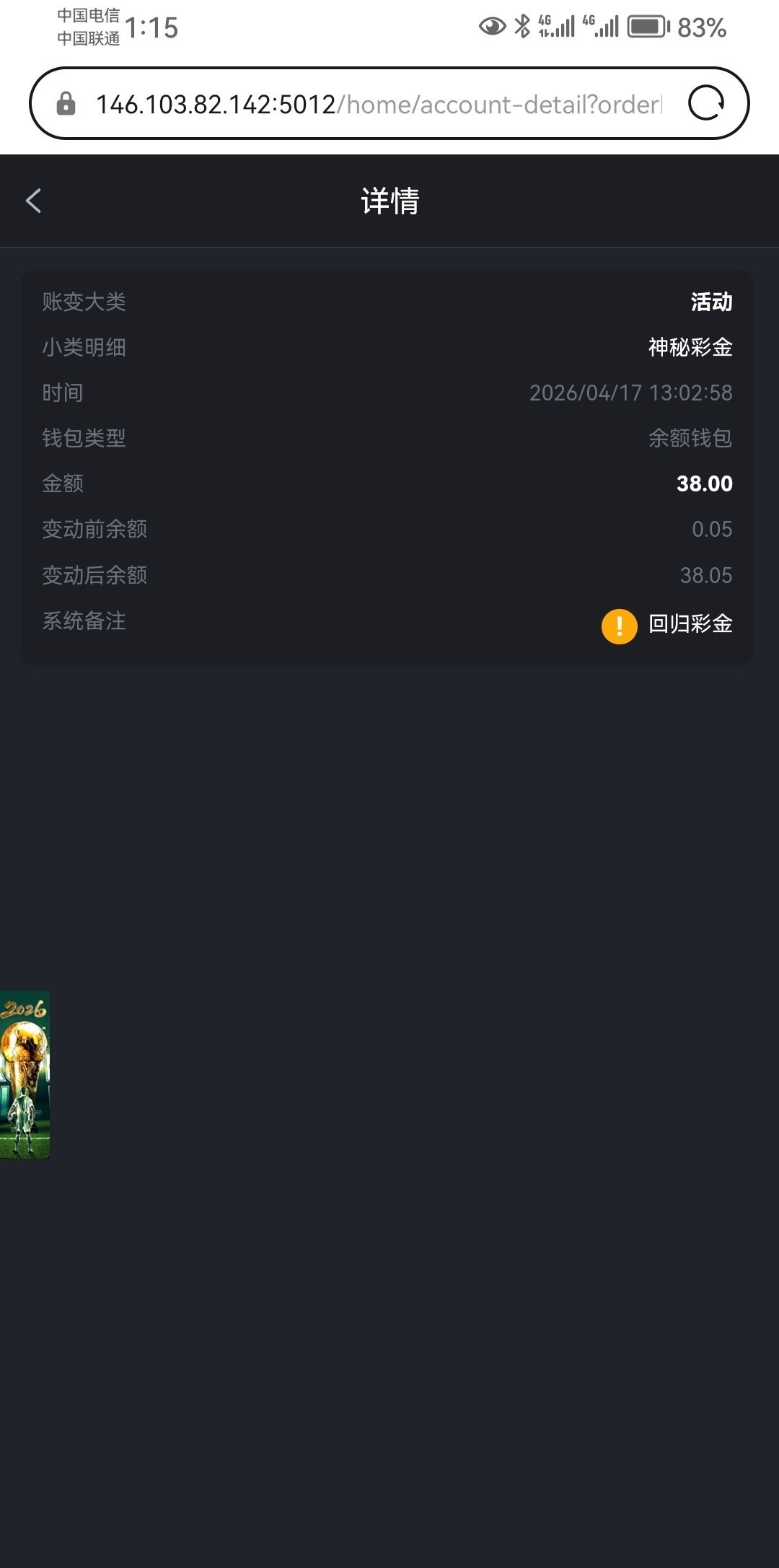Tap the orange alert icon beside 回归彩金
The width and height of the screenshot is (779, 1568).
[x=619, y=625]
